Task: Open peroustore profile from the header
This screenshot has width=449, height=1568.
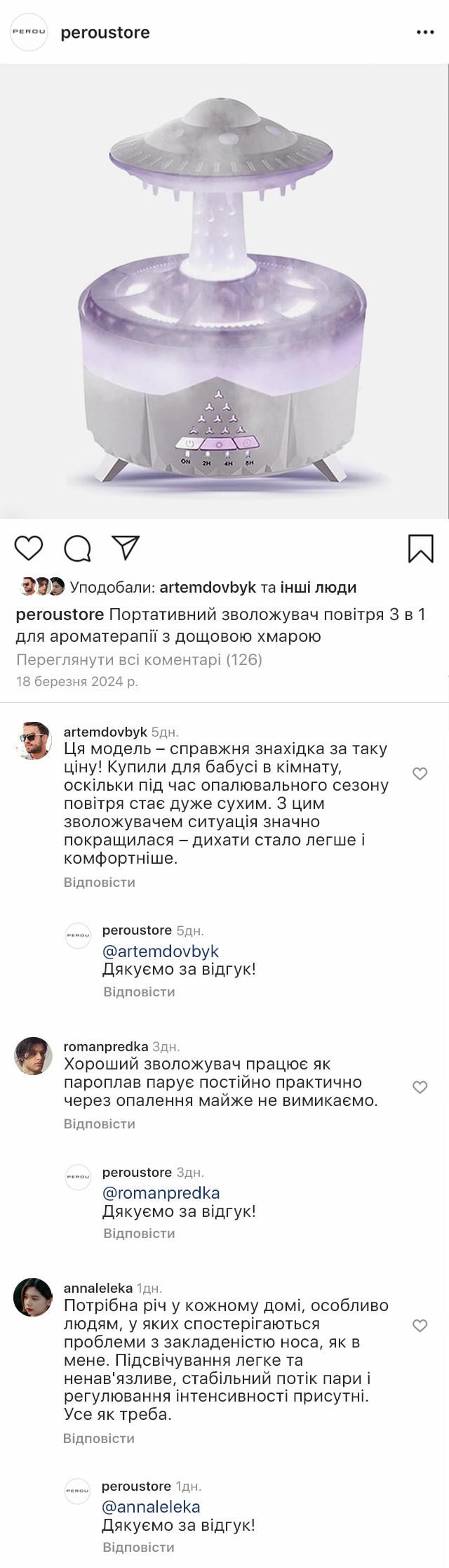Action: point(105,32)
